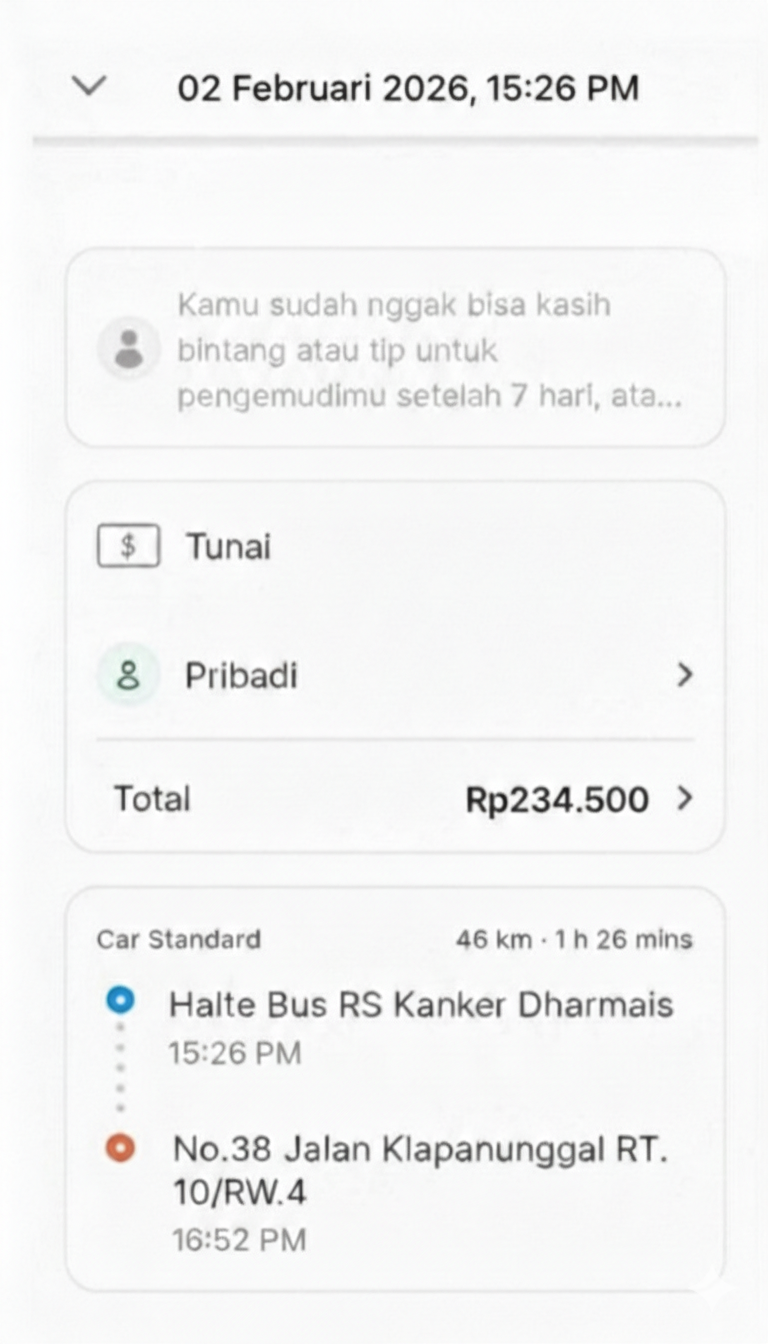The height and width of the screenshot is (1344, 768).
Task: Open the Pribadi profile row
Action: click(x=394, y=676)
